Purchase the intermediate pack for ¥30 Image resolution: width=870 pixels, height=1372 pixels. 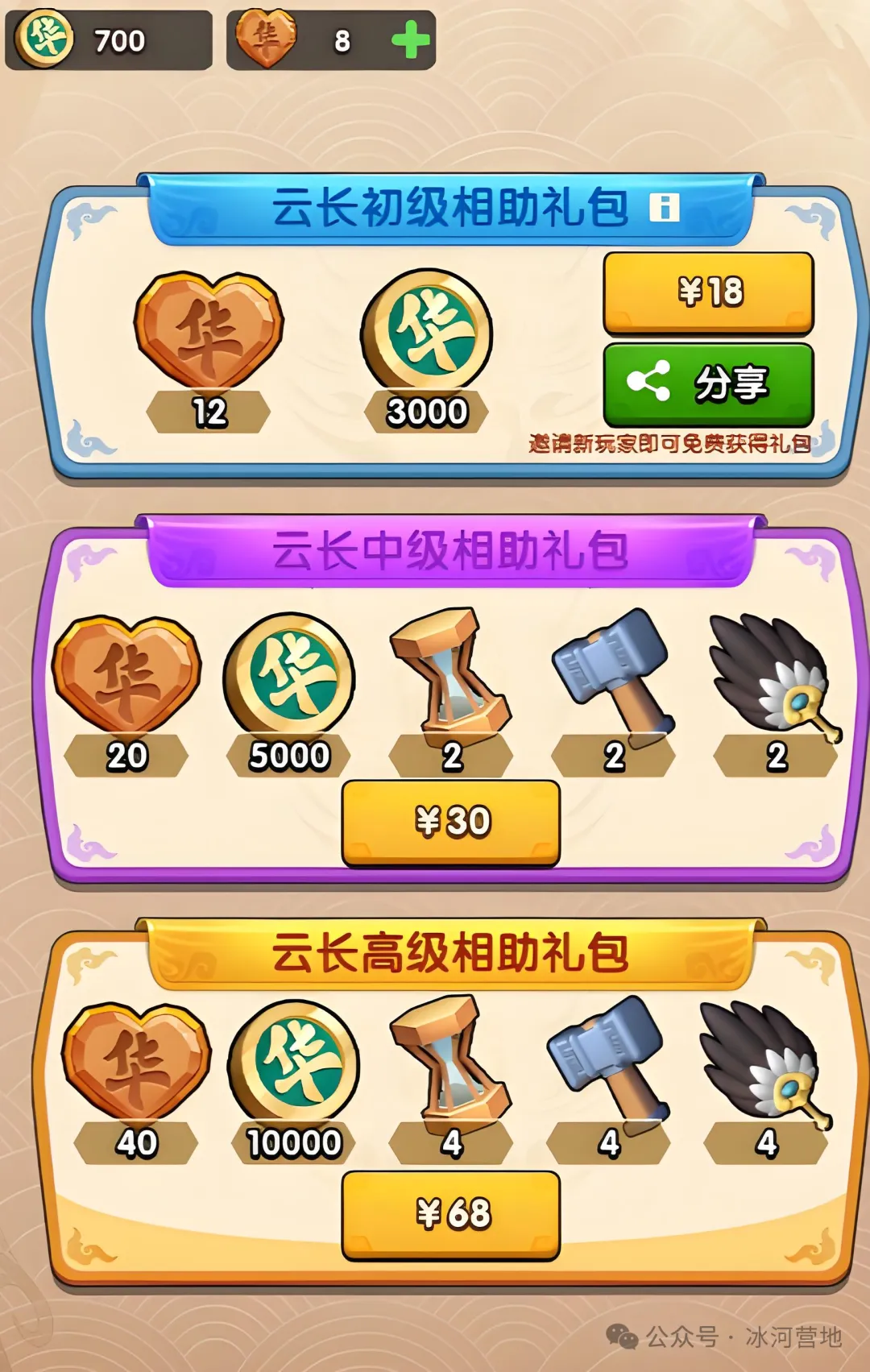[451, 822]
